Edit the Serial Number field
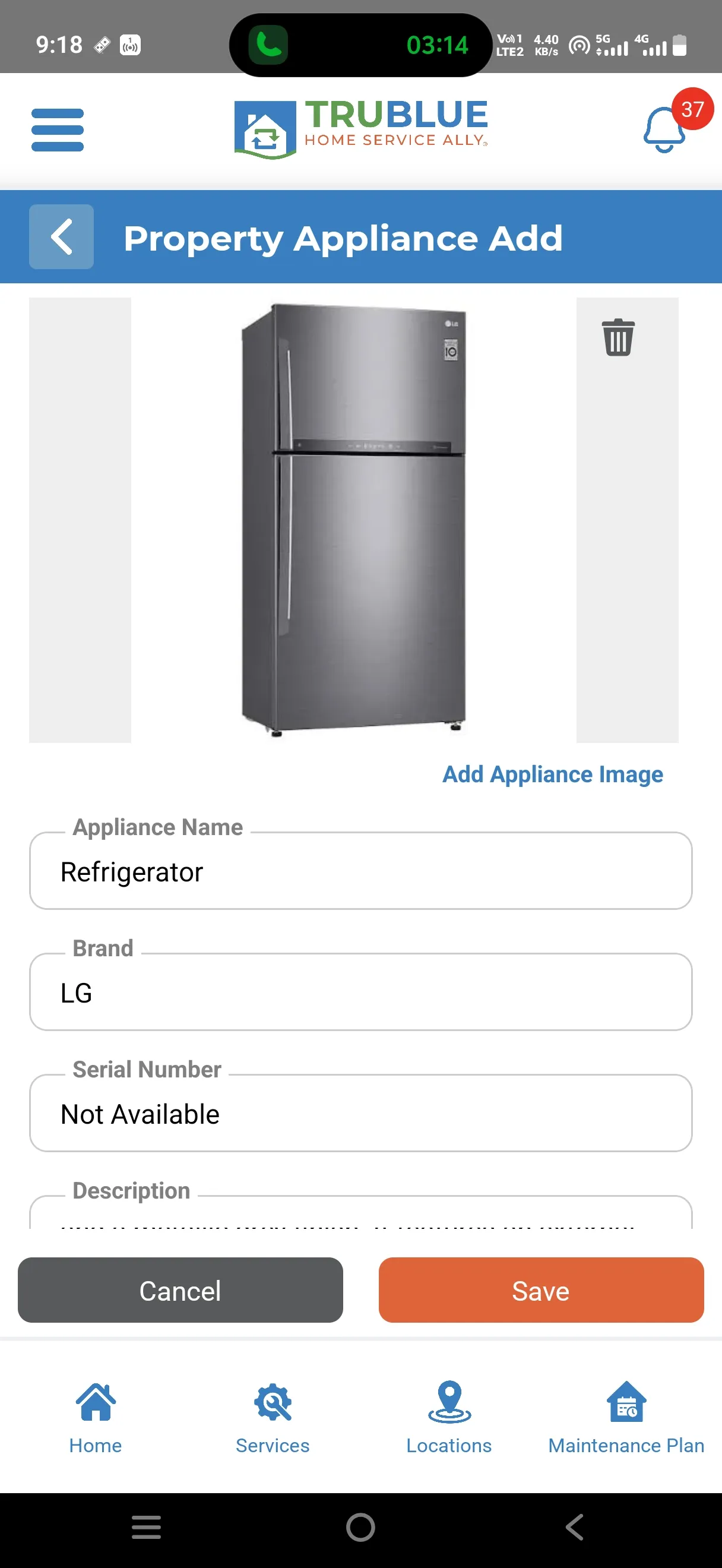 pos(360,1114)
